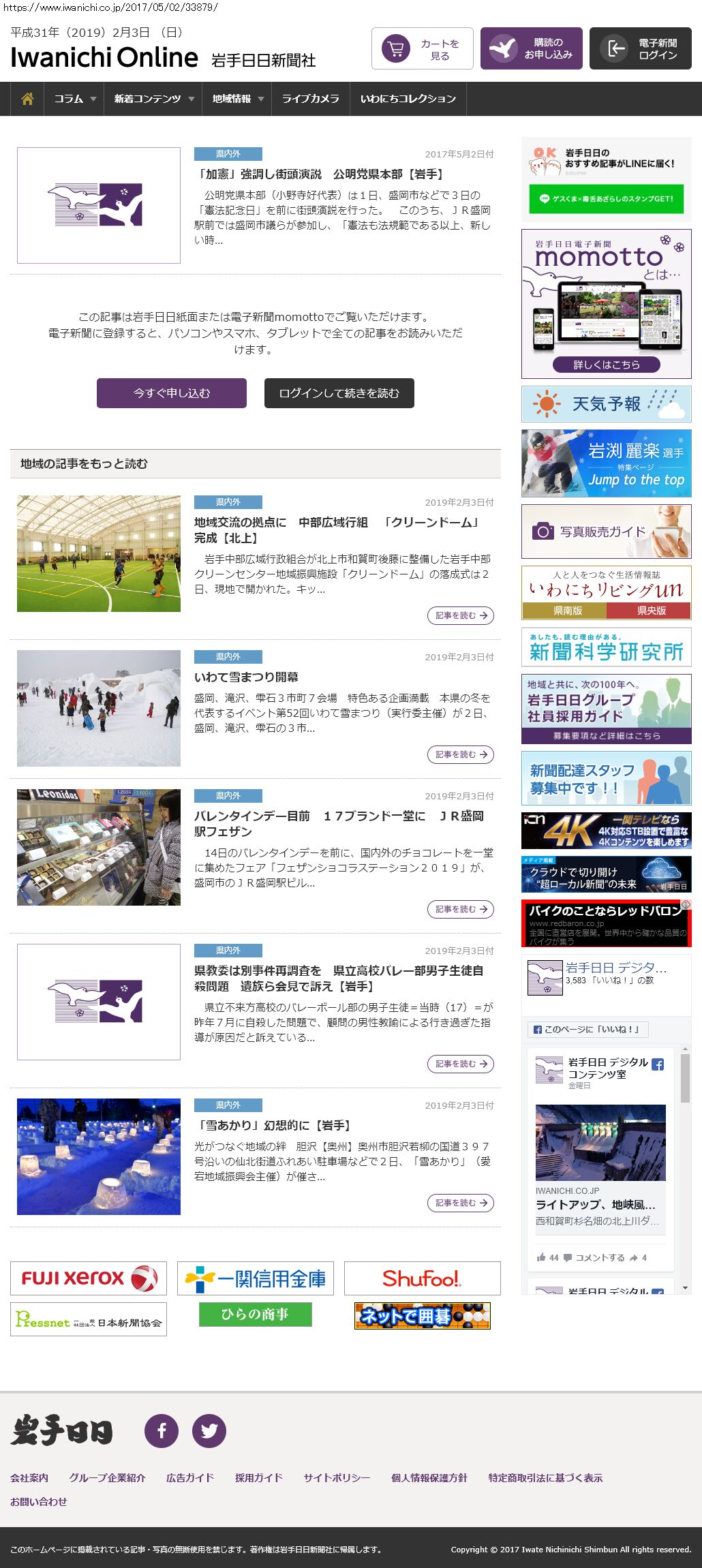Expand the 地域情報 menu

pos(237,99)
